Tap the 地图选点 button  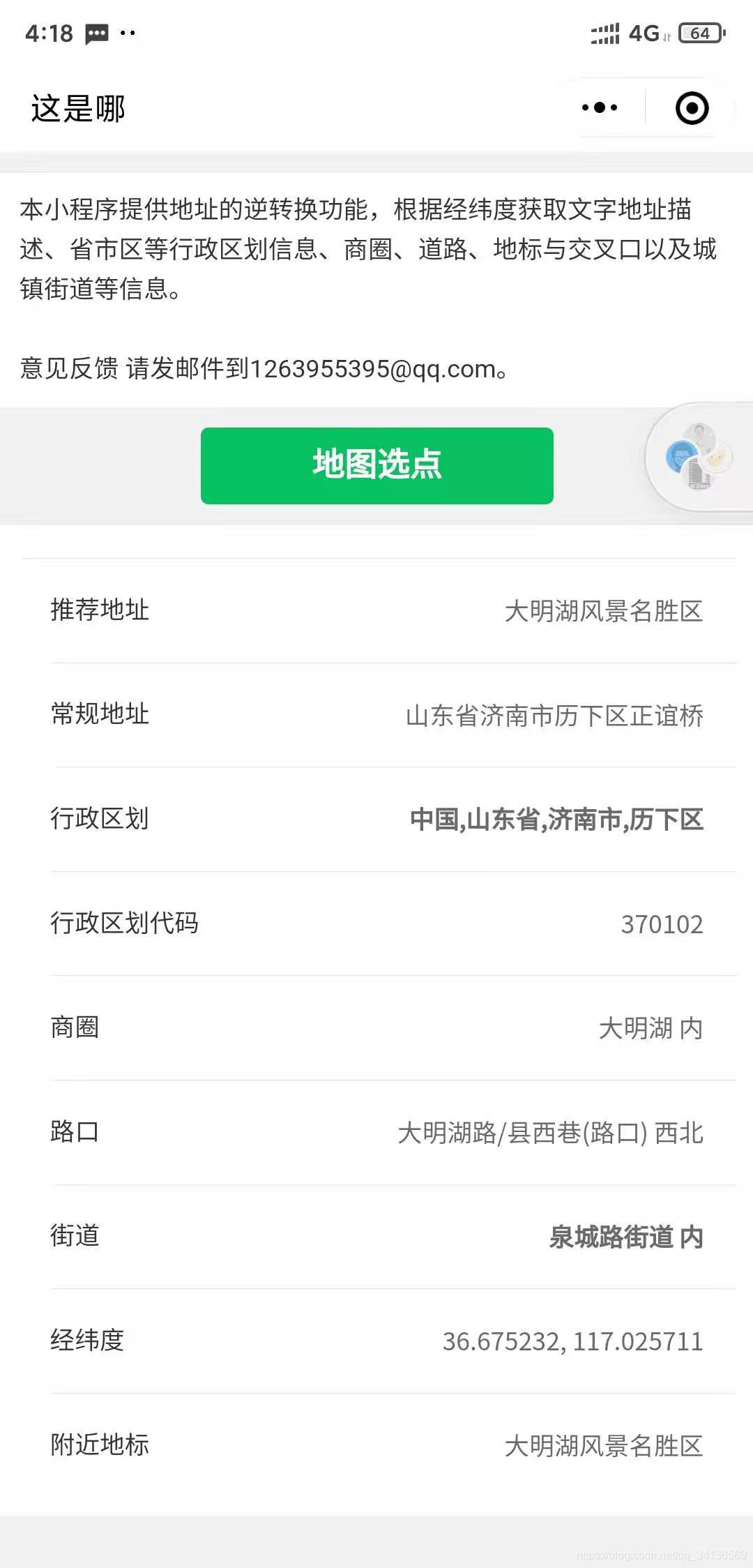click(376, 465)
